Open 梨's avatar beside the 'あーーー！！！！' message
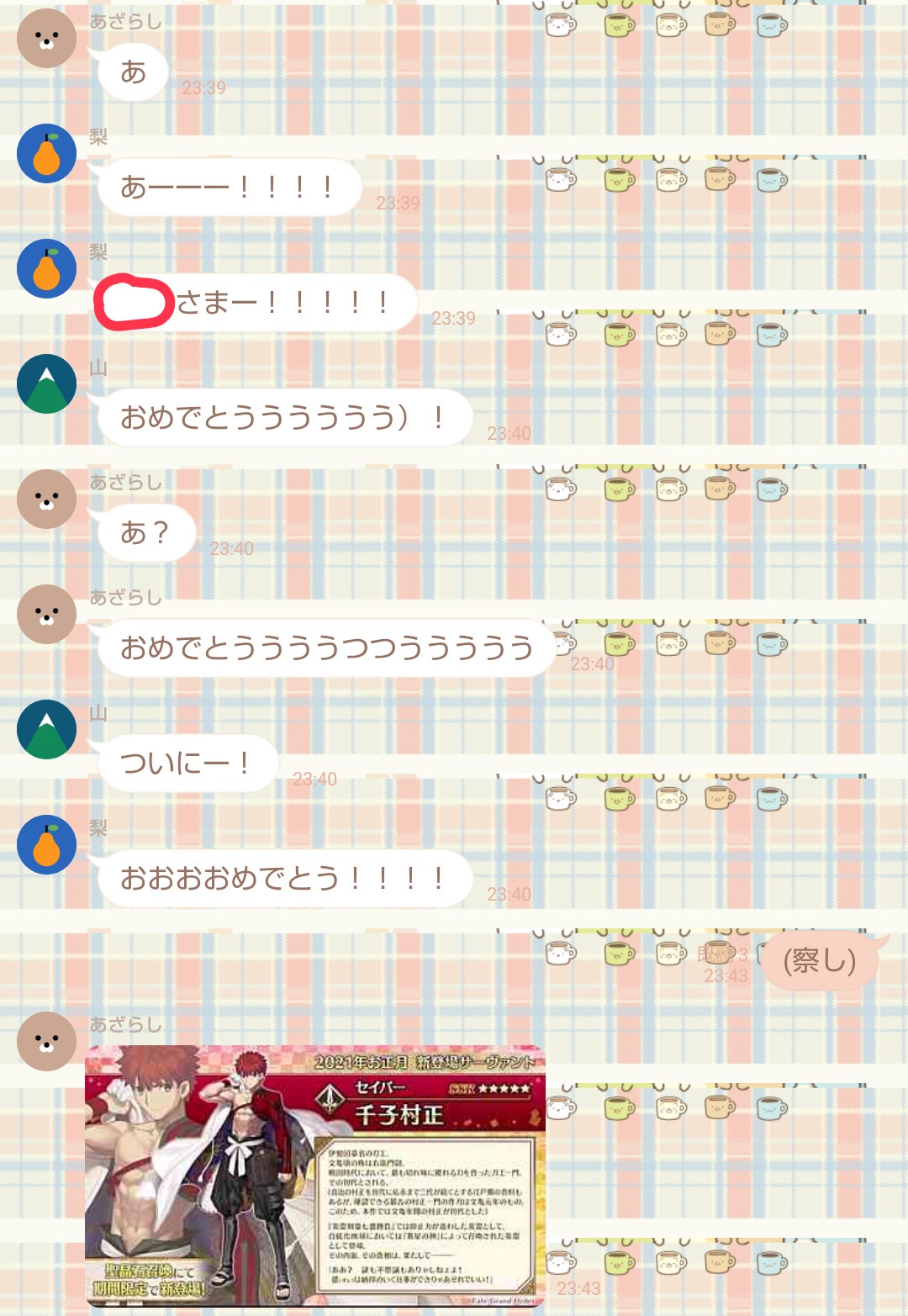The width and height of the screenshot is (908, 1316). point(47,154)
